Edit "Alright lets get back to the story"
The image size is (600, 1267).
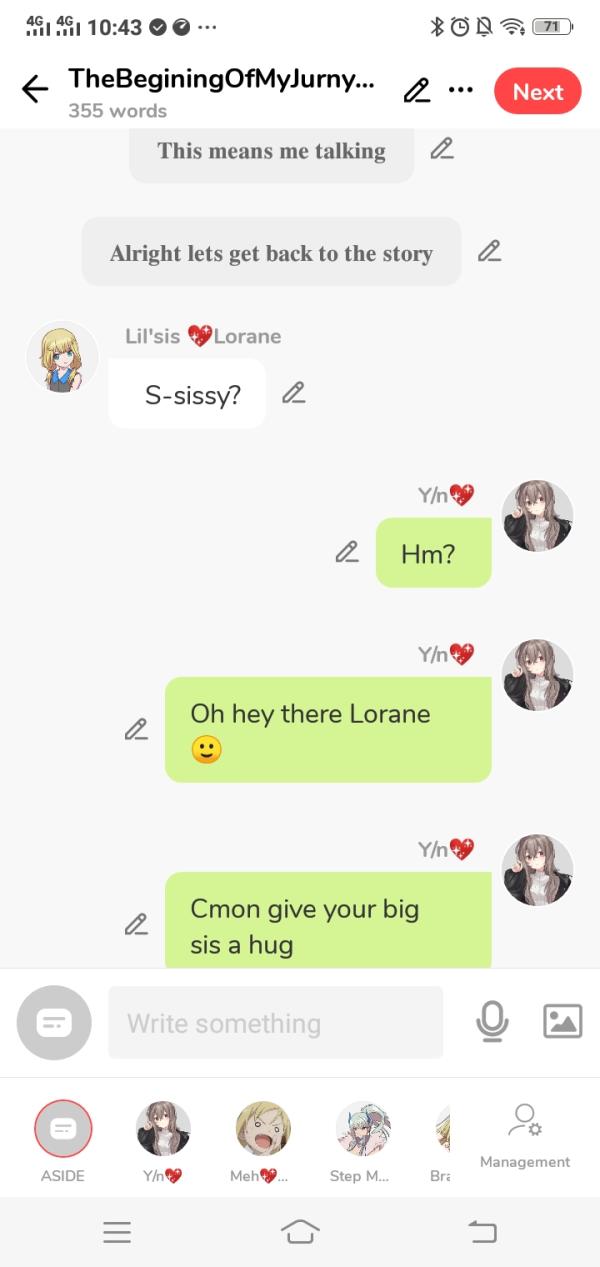click(489, 252)
